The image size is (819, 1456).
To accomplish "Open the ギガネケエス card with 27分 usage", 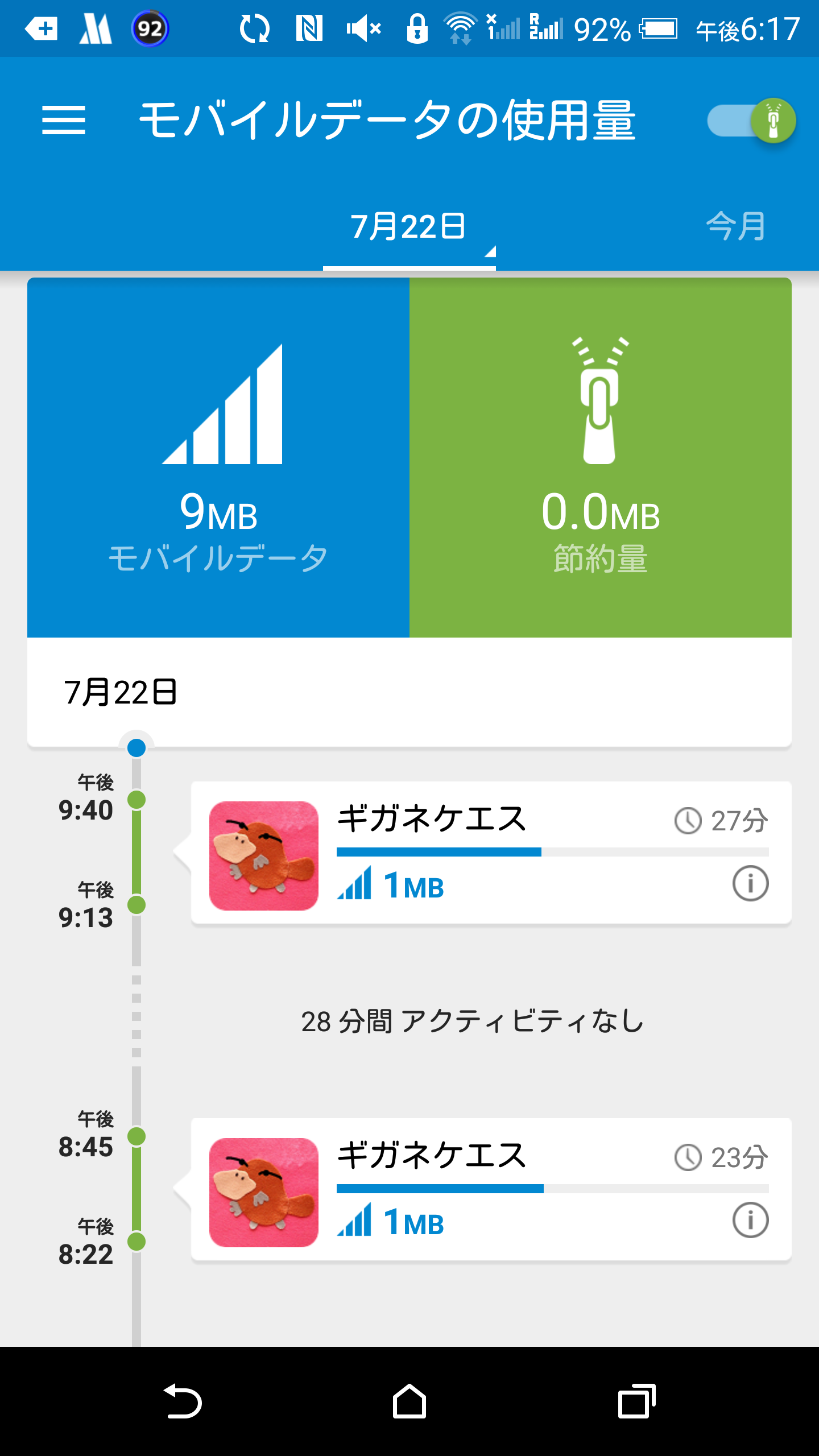I will point(491,853).
